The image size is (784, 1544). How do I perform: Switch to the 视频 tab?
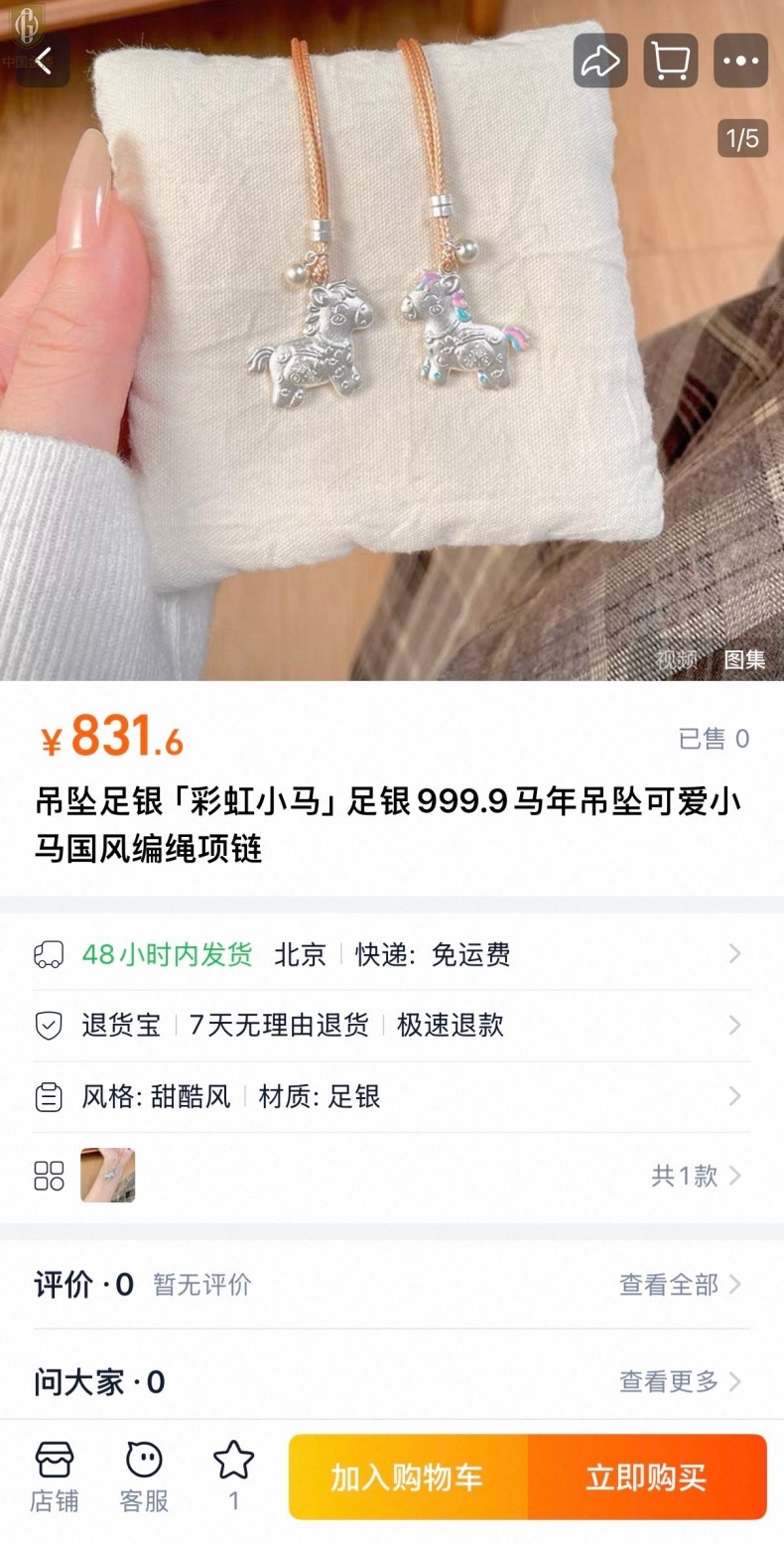pyautogui.click(x=677, y=659)
